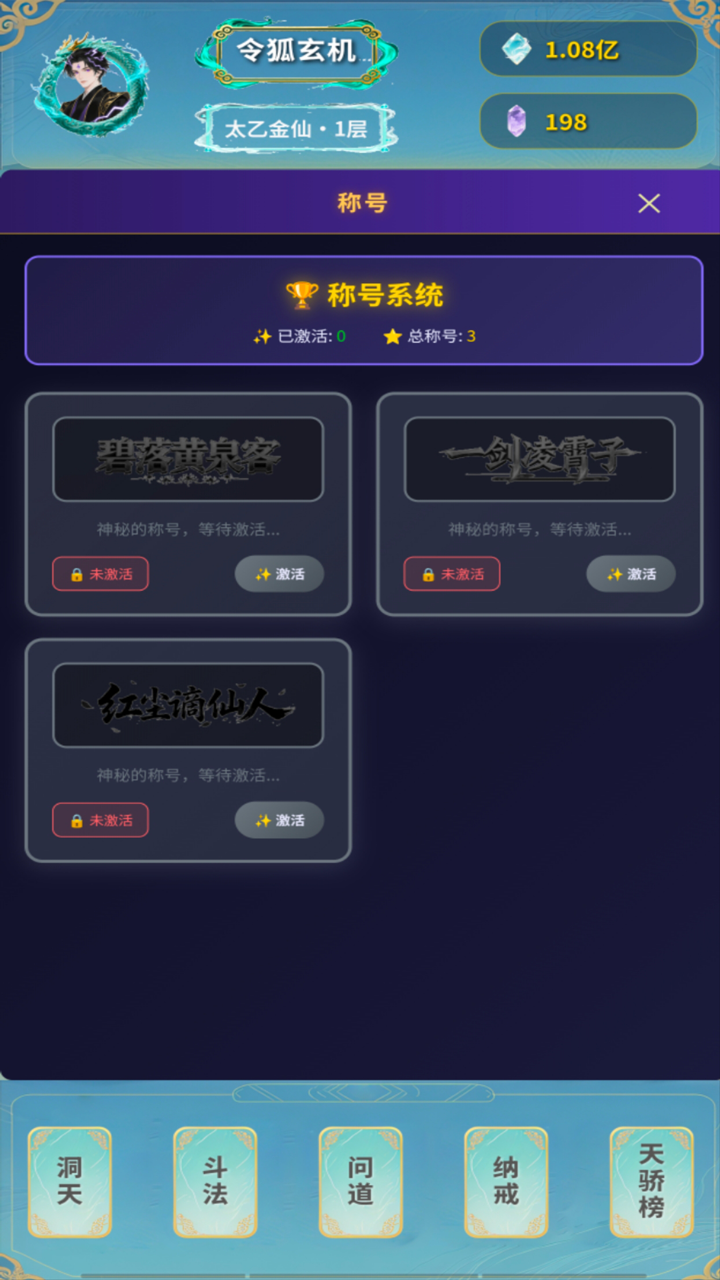Open the 问道 section
This screenshot has width=720, height=1280.
pos(360,1181)
